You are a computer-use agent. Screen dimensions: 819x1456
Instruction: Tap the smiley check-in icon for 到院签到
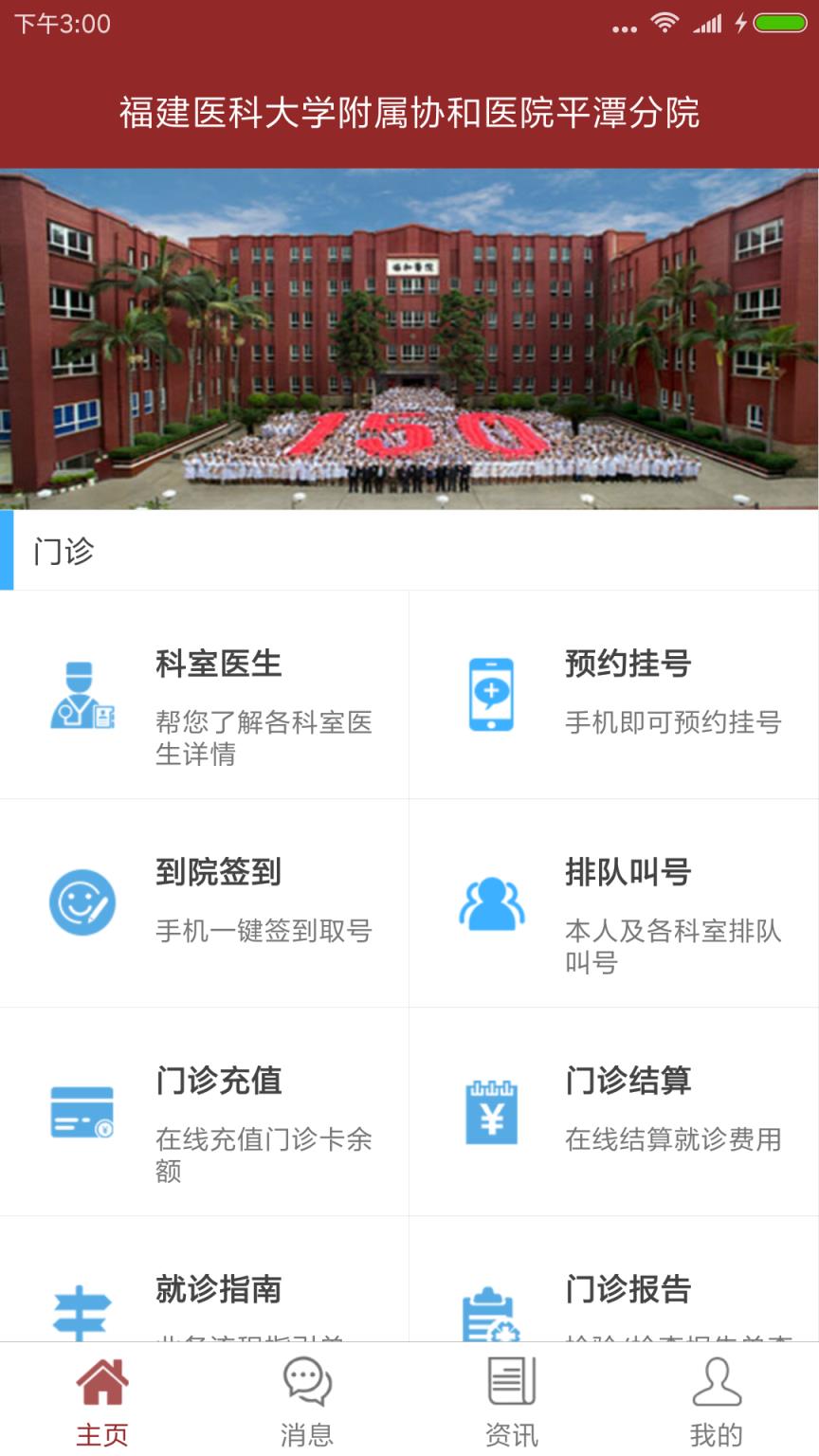tap(83, 902)
